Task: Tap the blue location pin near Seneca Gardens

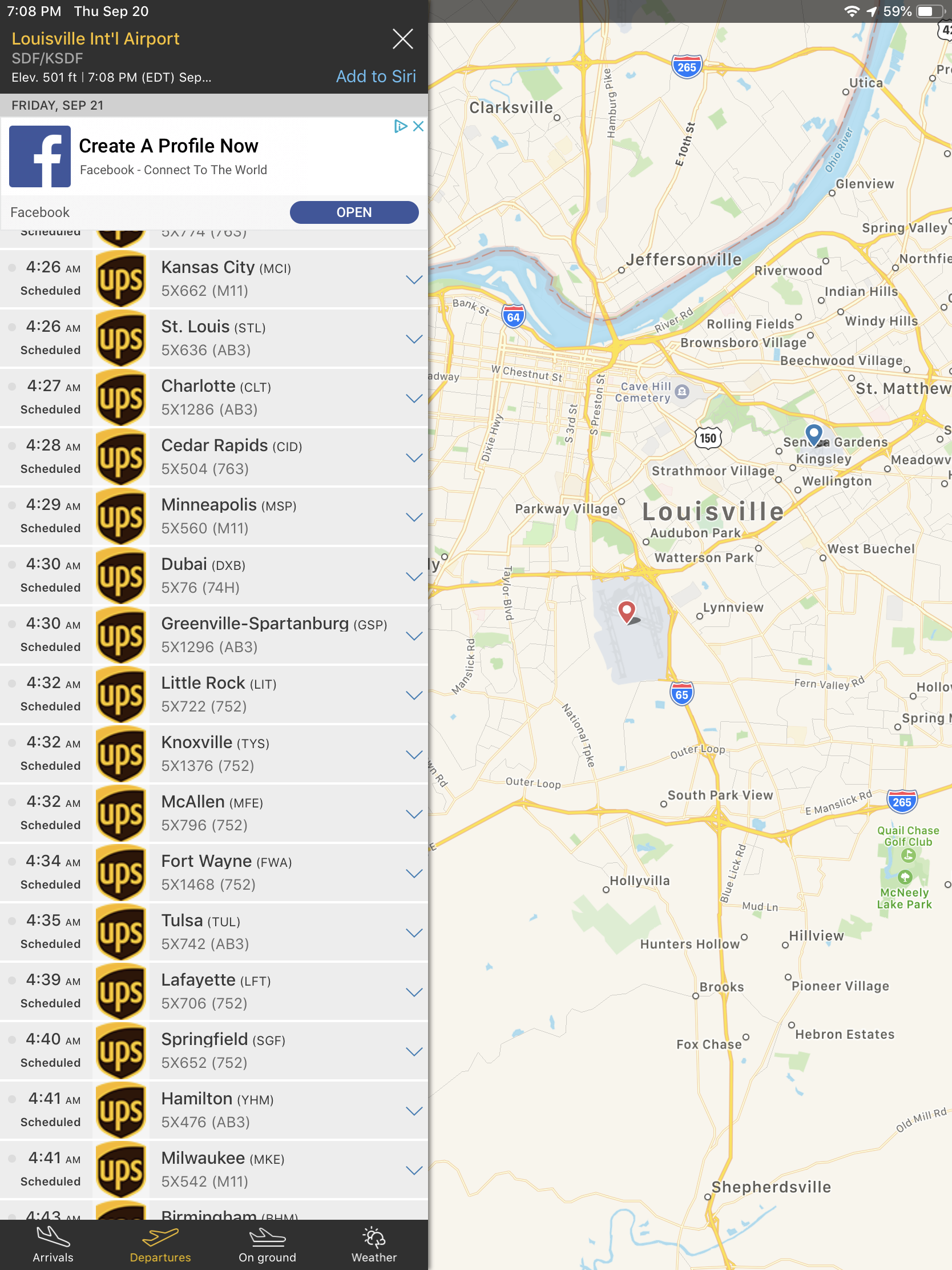Action: click(814, 434)
